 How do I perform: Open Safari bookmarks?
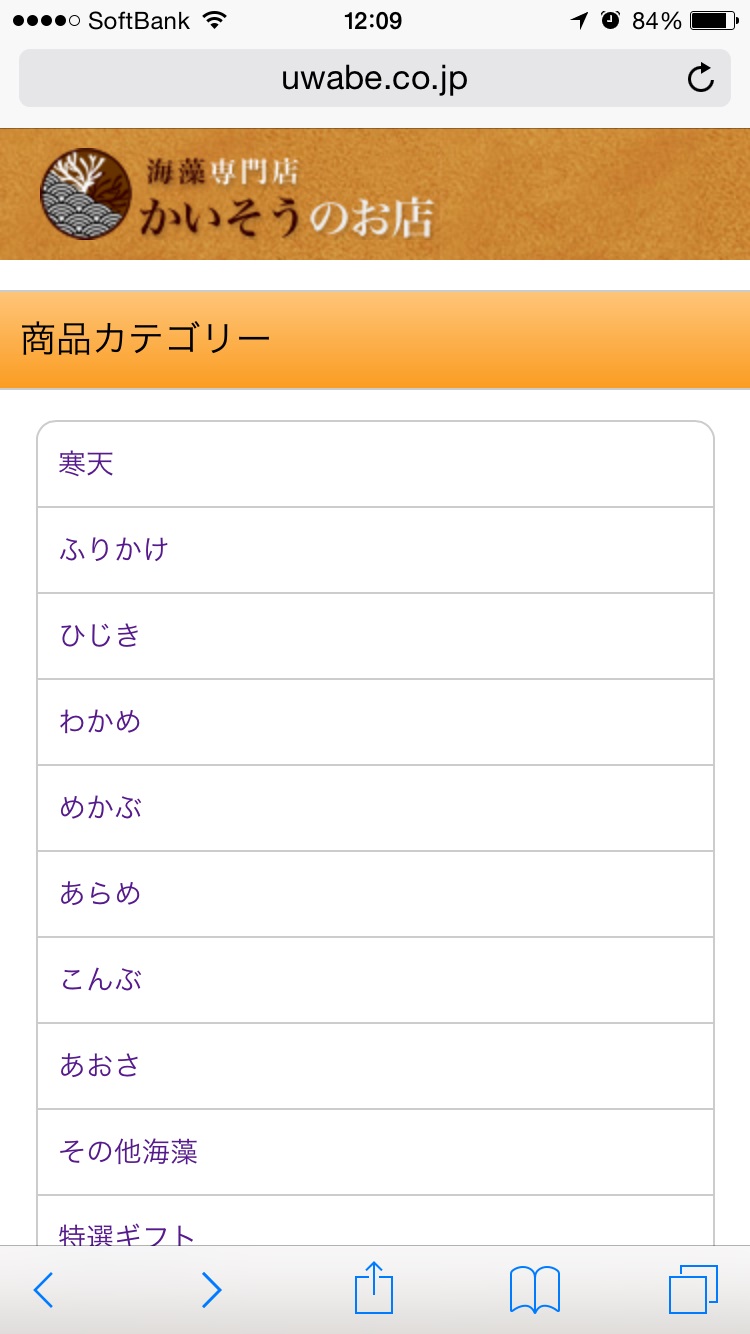coord(535,1290)
